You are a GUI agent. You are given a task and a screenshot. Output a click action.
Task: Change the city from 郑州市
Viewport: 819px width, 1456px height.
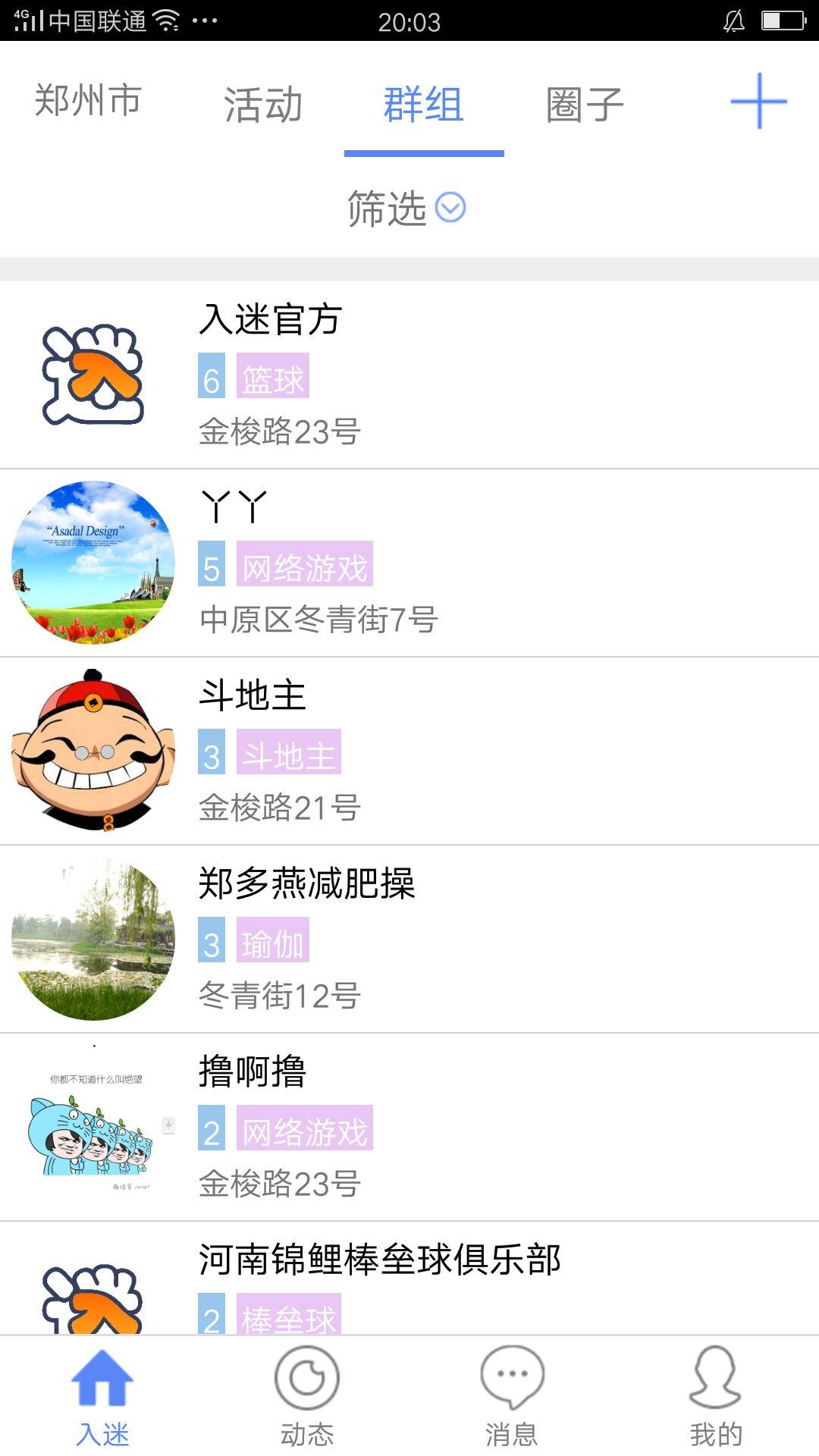tap(88, 102)
